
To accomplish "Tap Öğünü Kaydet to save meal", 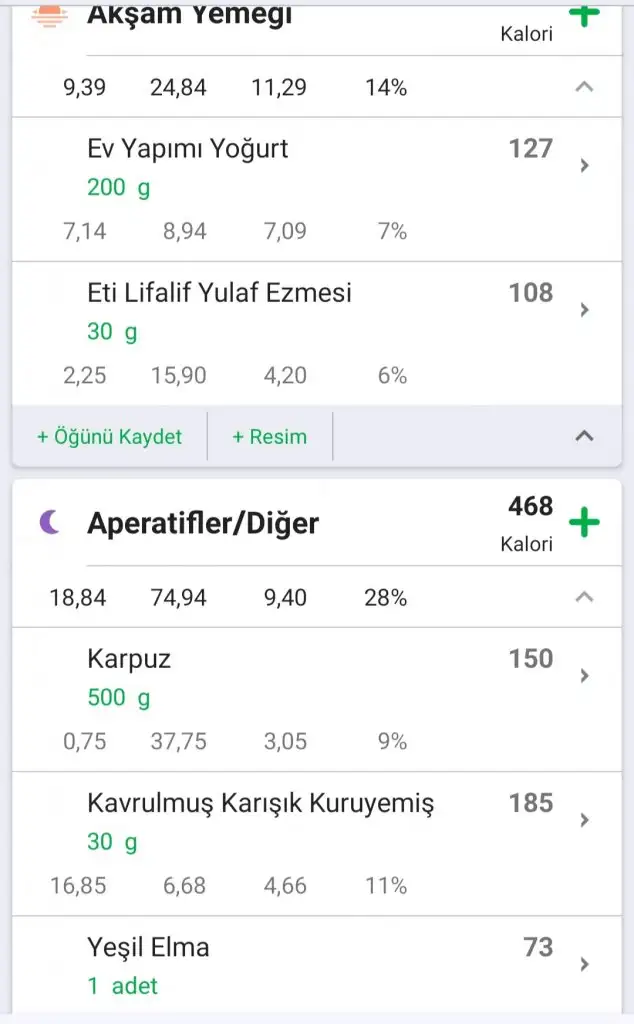I will [x=110, y=437].
